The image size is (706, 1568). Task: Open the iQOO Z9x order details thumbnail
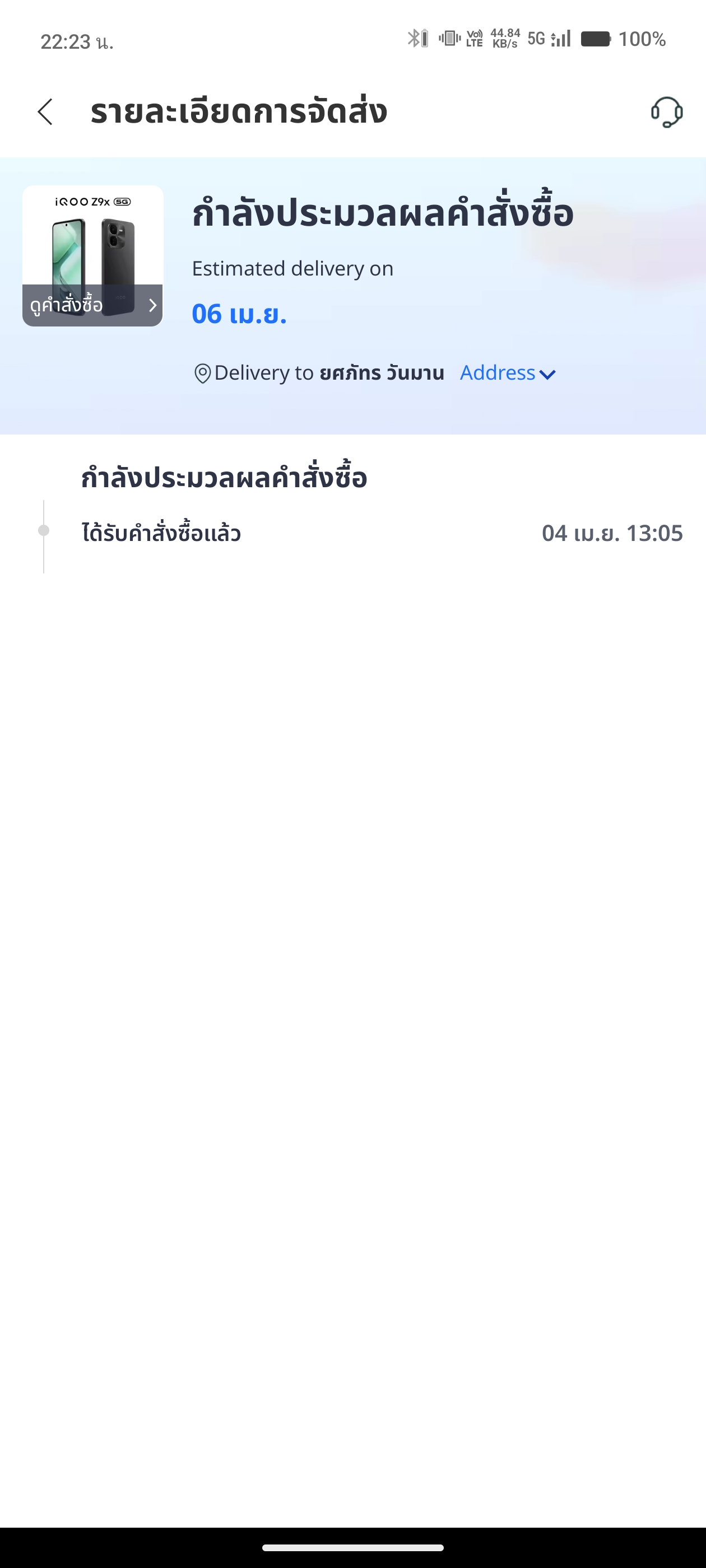92,256
